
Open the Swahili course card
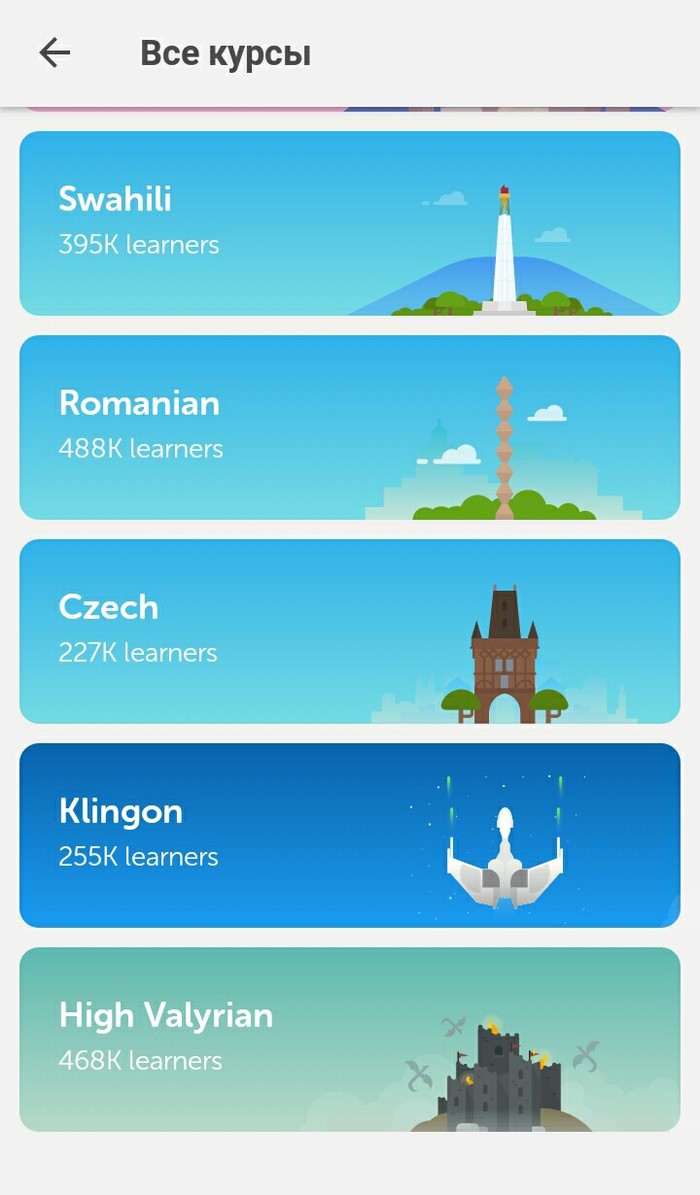(349, 223)
